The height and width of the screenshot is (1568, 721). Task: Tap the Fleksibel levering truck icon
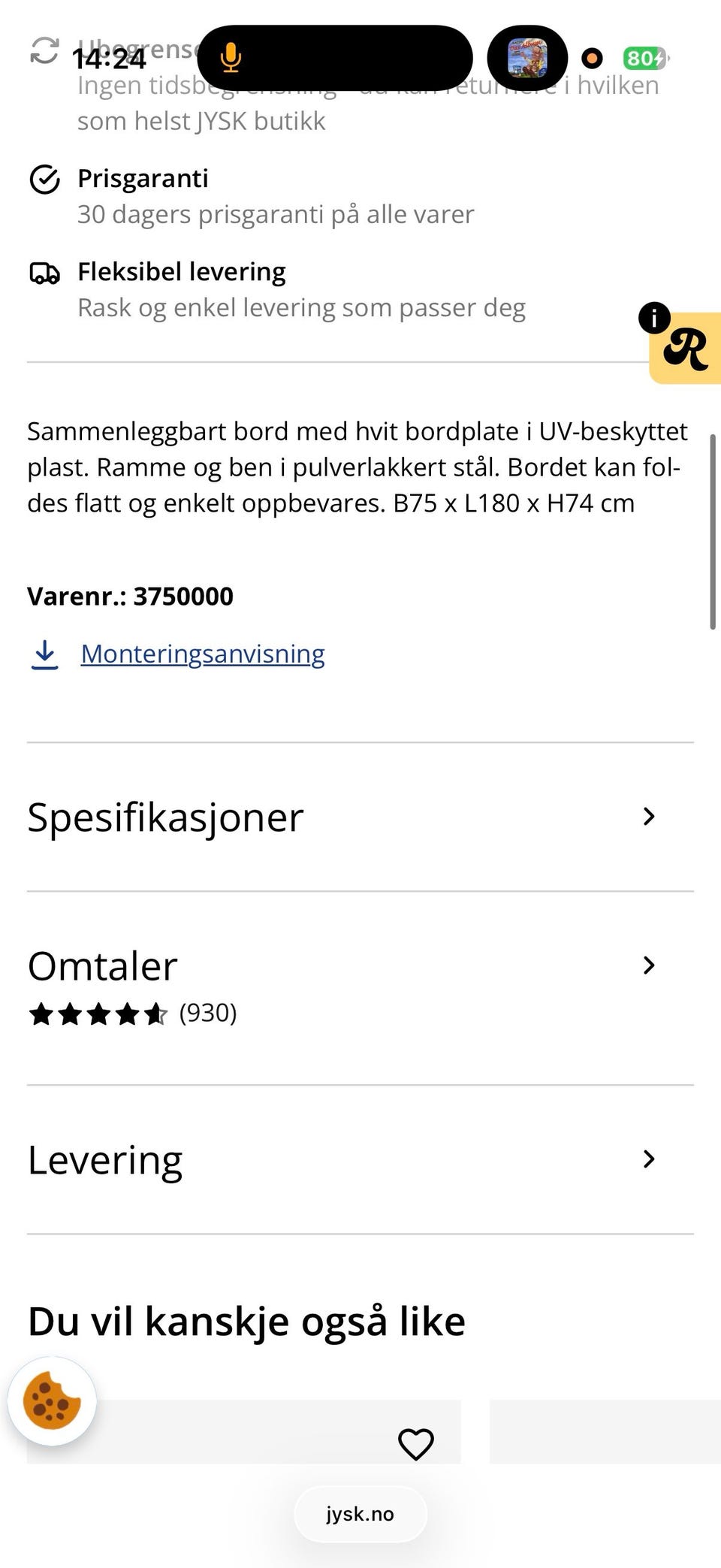(46, 273)
